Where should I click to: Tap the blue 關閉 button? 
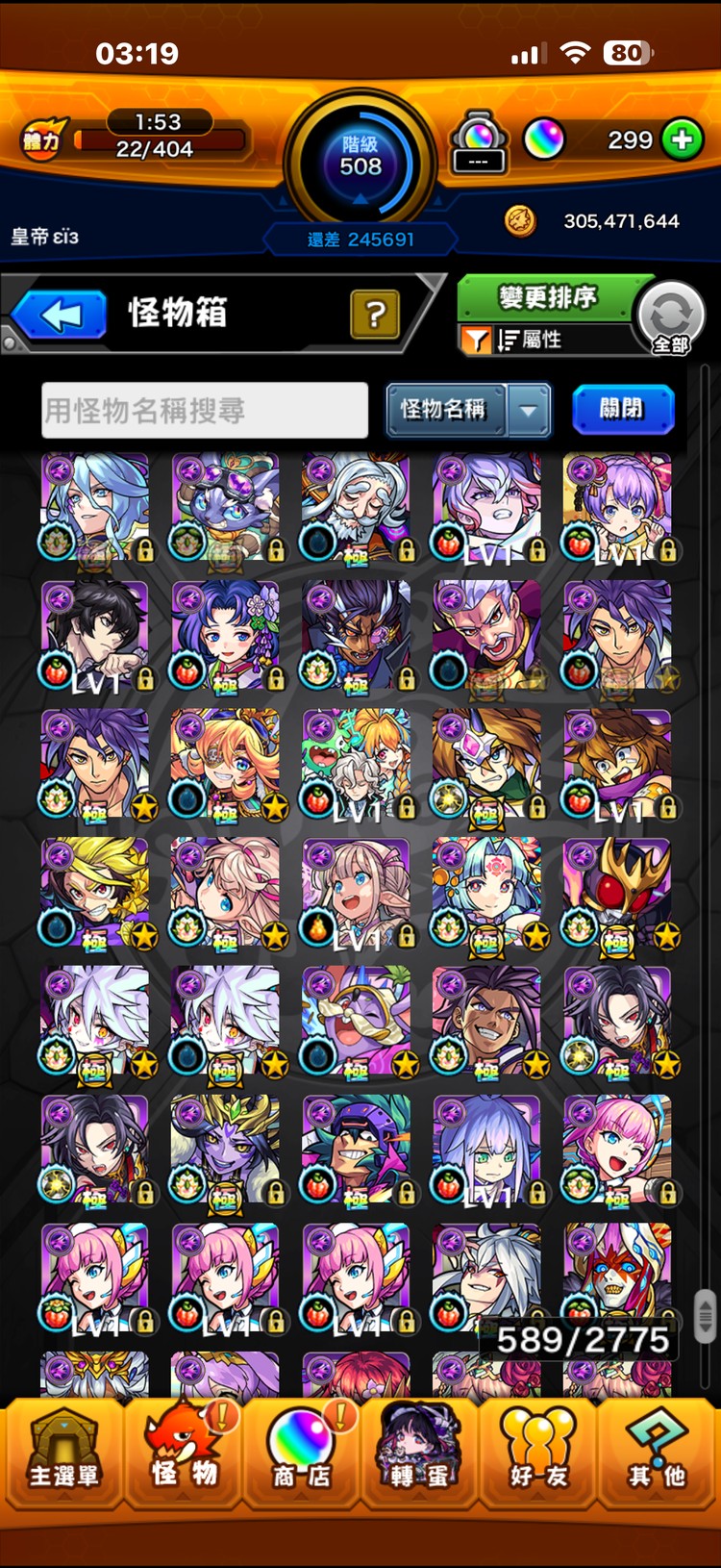pos(622,409)
